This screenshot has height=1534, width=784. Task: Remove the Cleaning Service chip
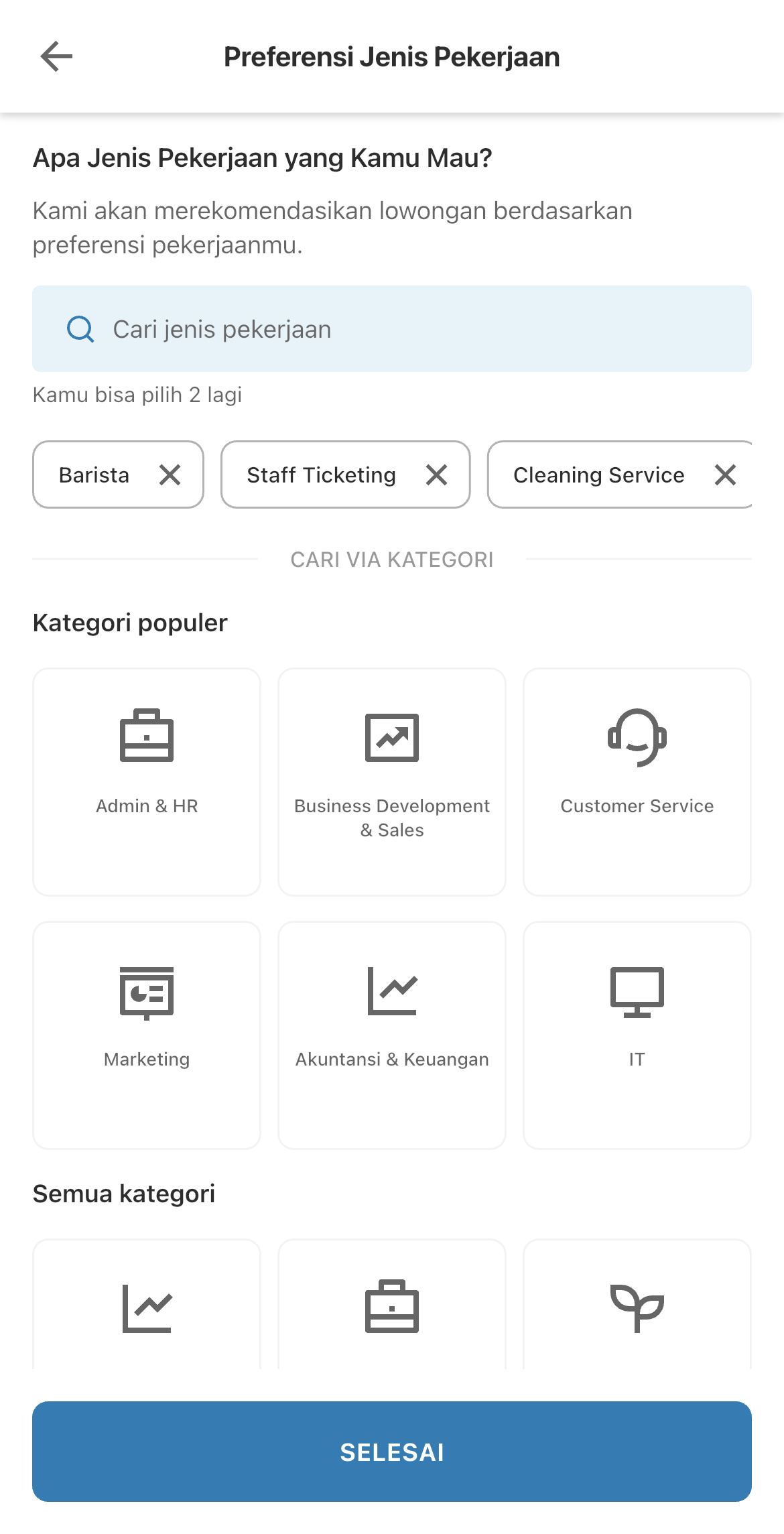(x=725, y=475)
